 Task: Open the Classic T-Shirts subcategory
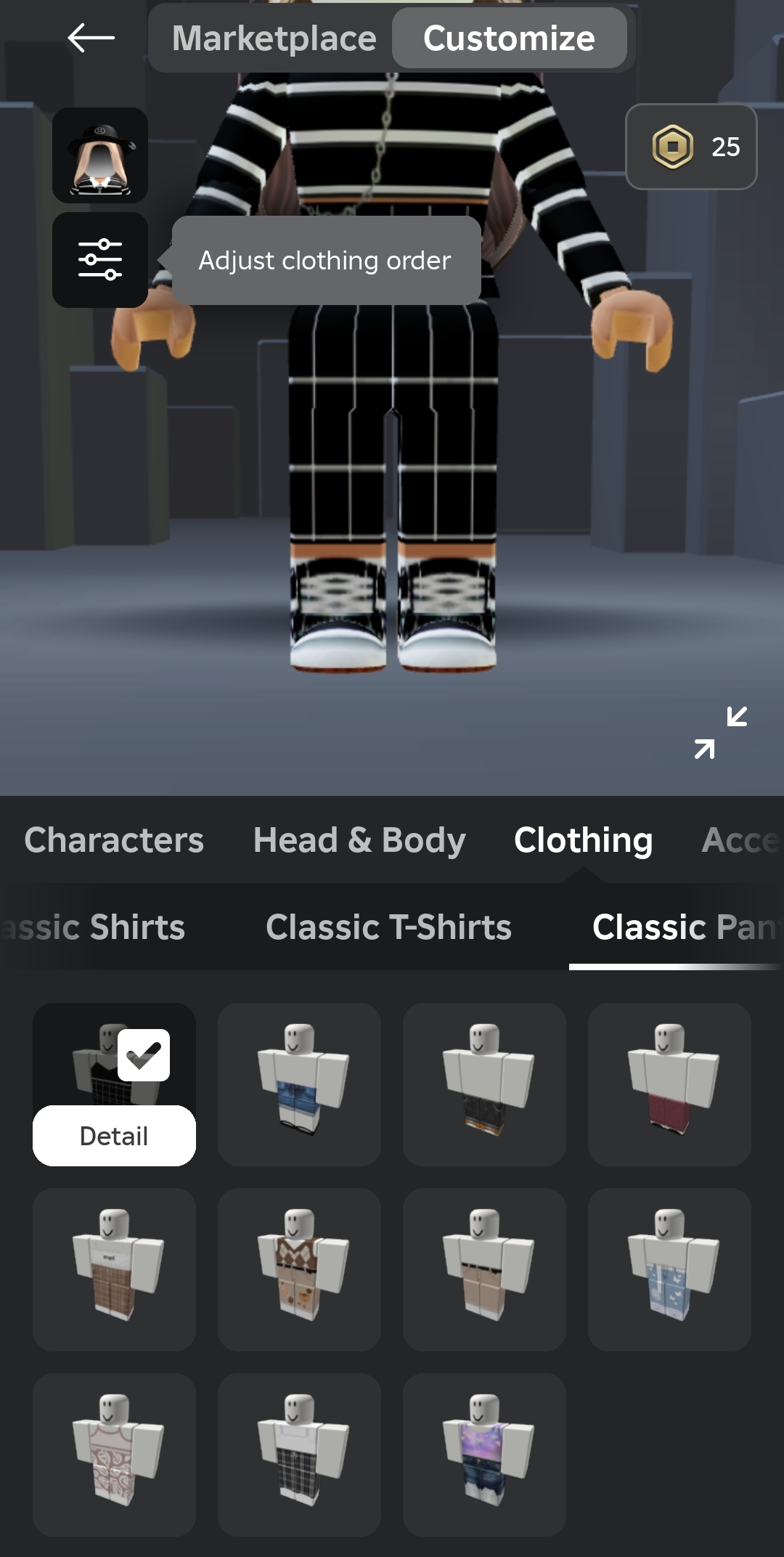click(388, 927)
